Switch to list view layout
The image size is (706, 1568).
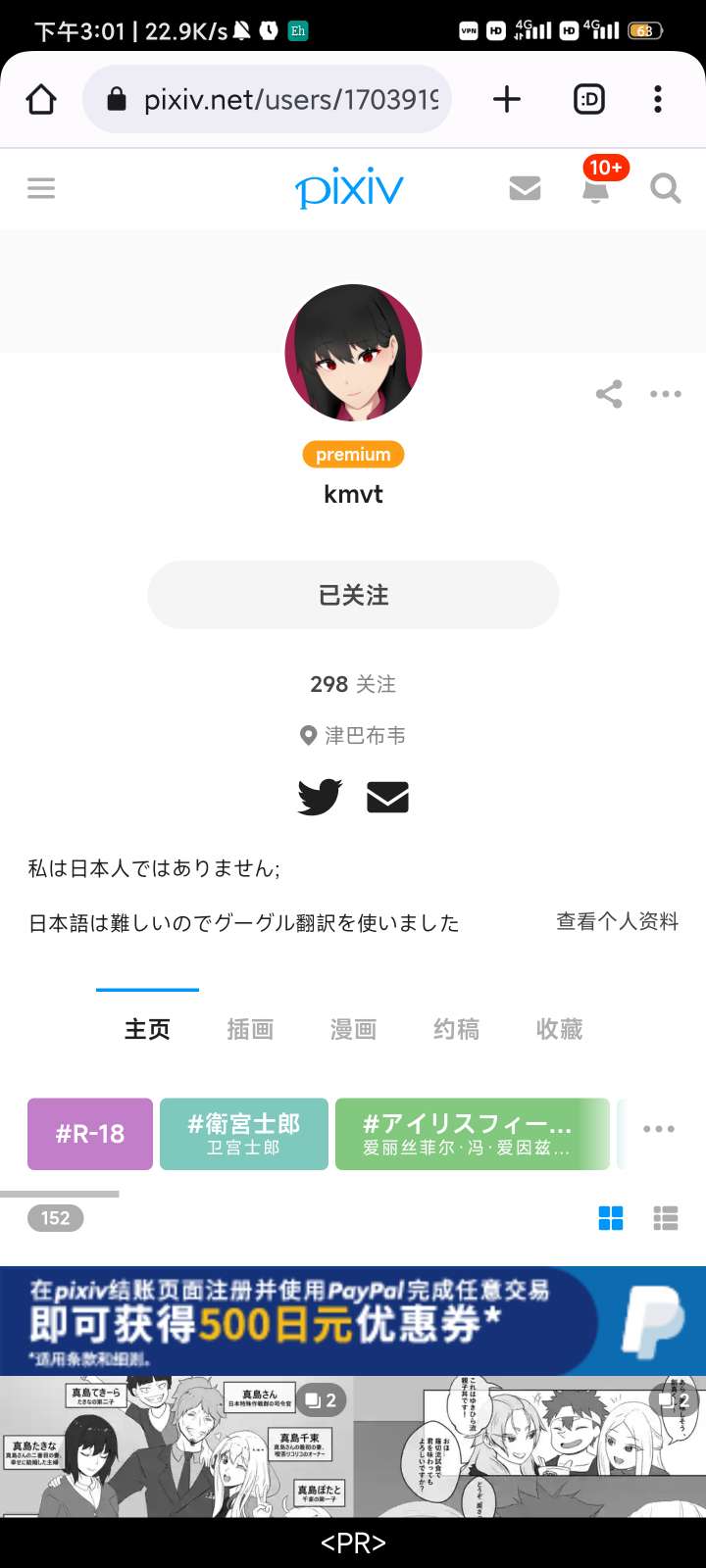(x=666, y=1218)
